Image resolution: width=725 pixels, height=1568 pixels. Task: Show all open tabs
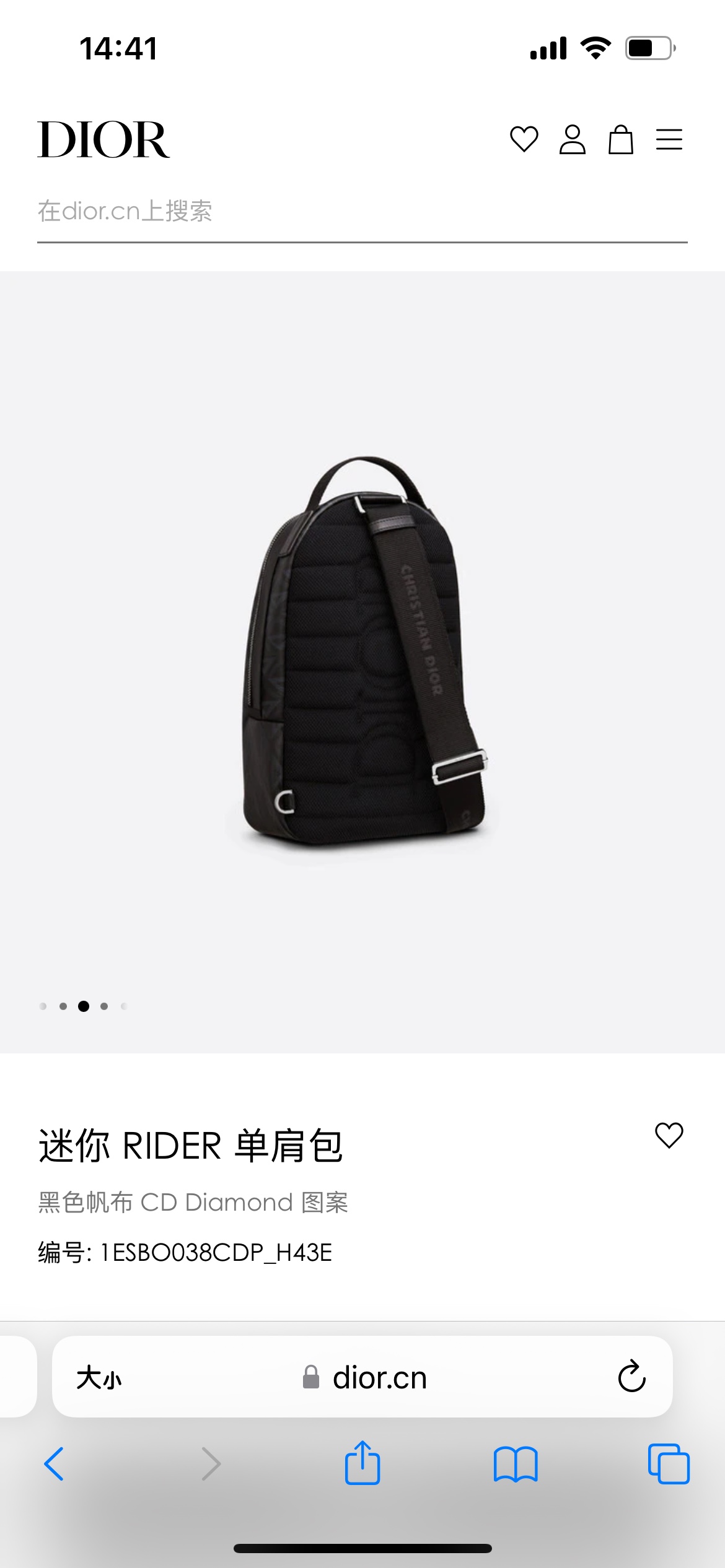(669, 1464)
